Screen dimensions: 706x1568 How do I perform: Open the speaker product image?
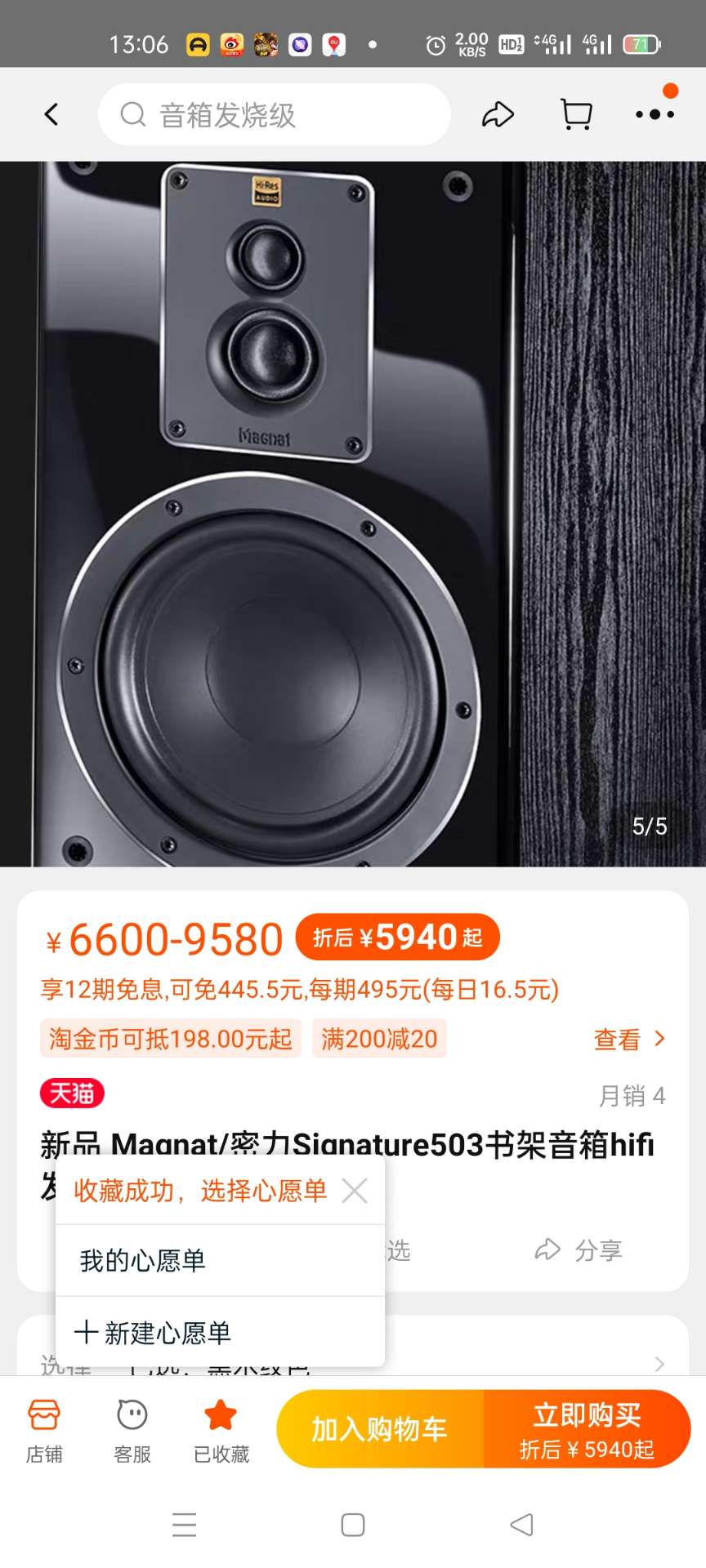click(353, 513)
